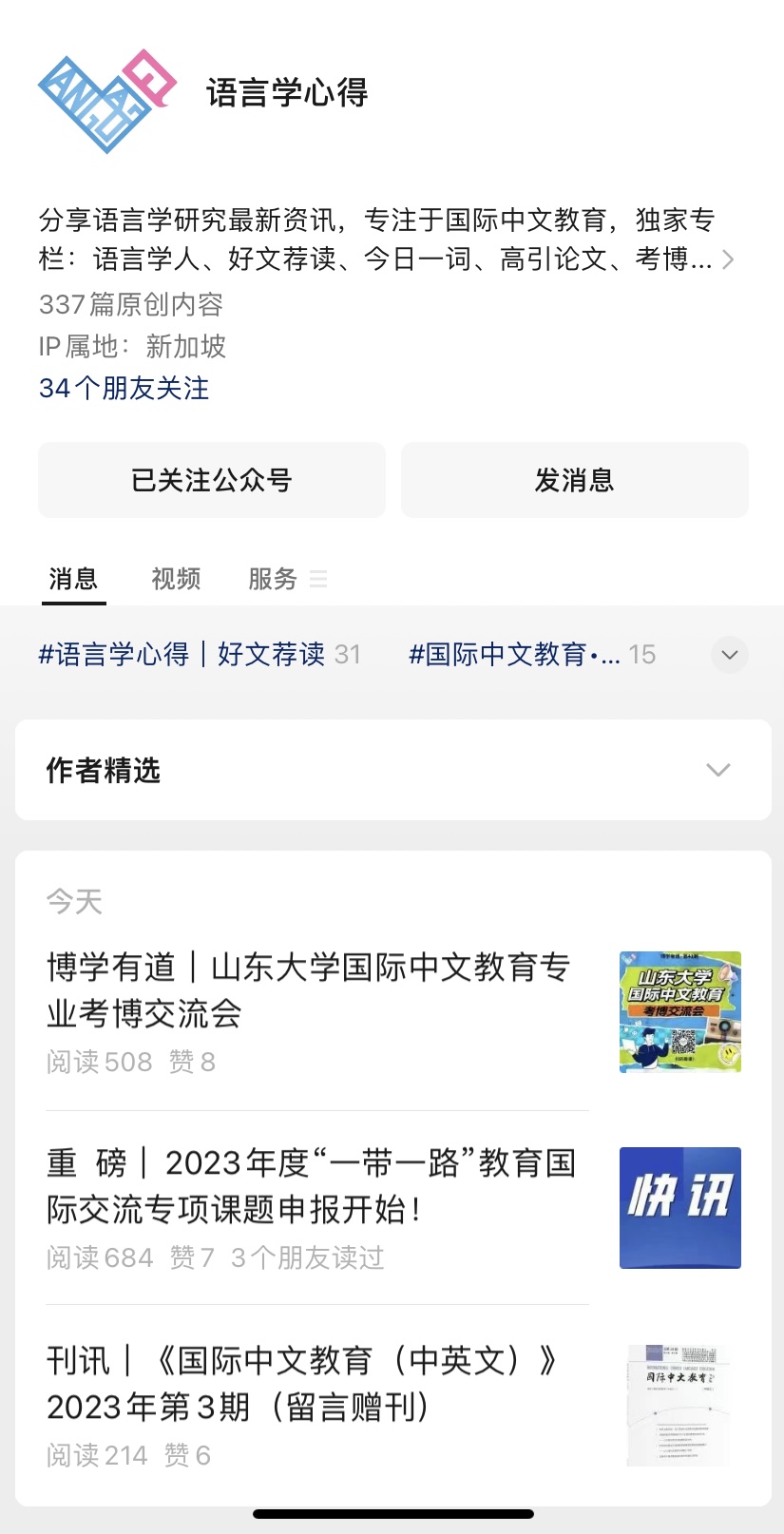
Task: Read the 2023年度“一带一路”教育国际交流 article
Action: coord(312,1186)
